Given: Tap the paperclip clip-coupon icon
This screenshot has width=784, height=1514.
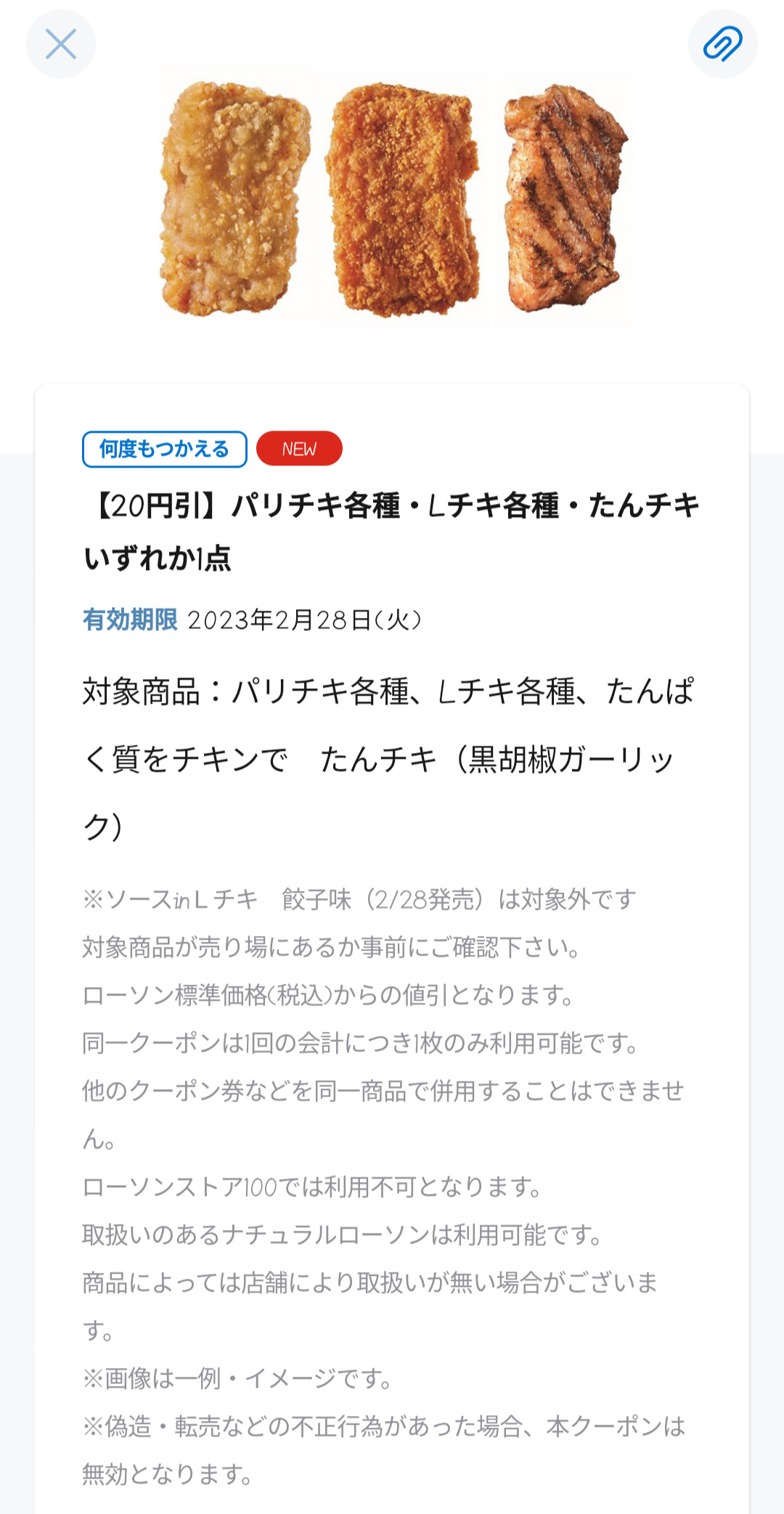Looking at the screenshot, I should [722, 44].
